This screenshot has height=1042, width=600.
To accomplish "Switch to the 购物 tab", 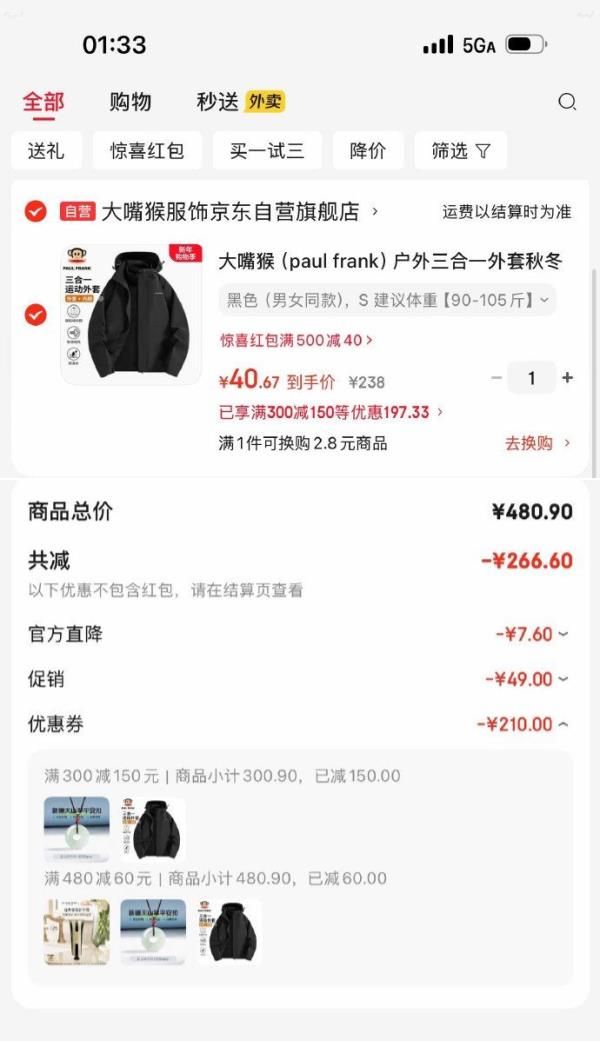I will click(130, 101).
